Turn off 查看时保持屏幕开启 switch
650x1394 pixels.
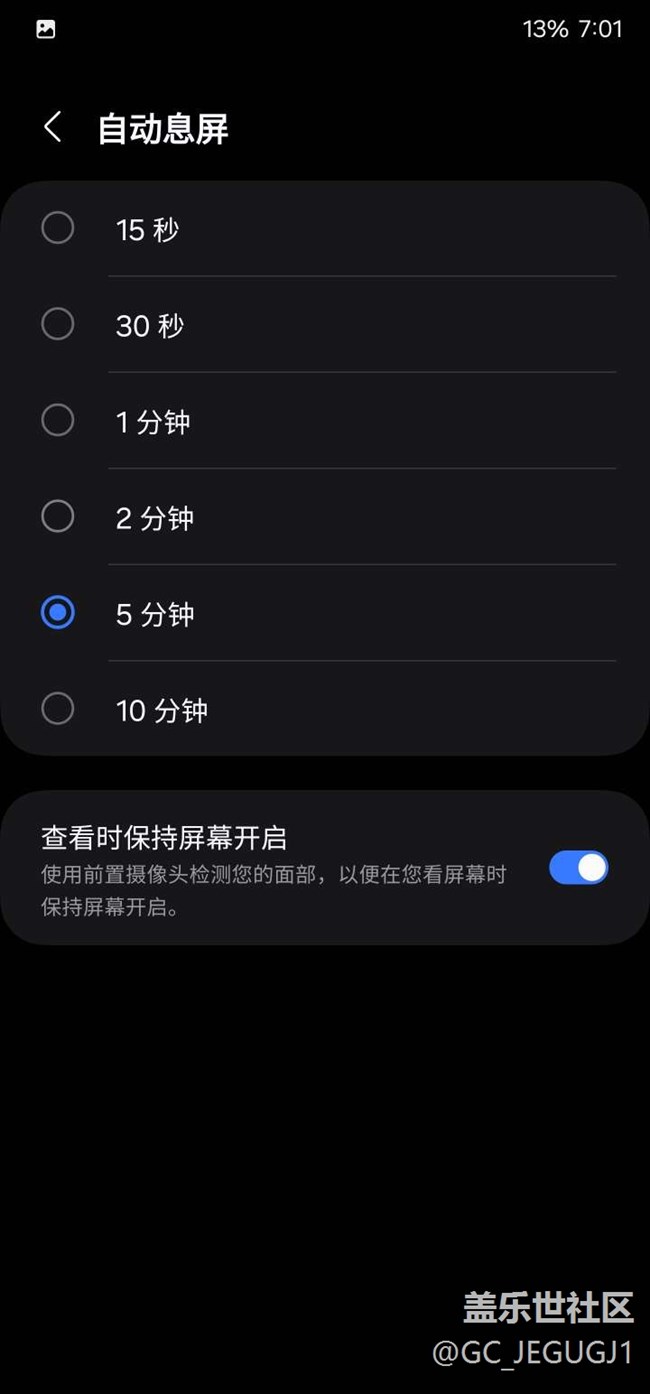(578, 867)
